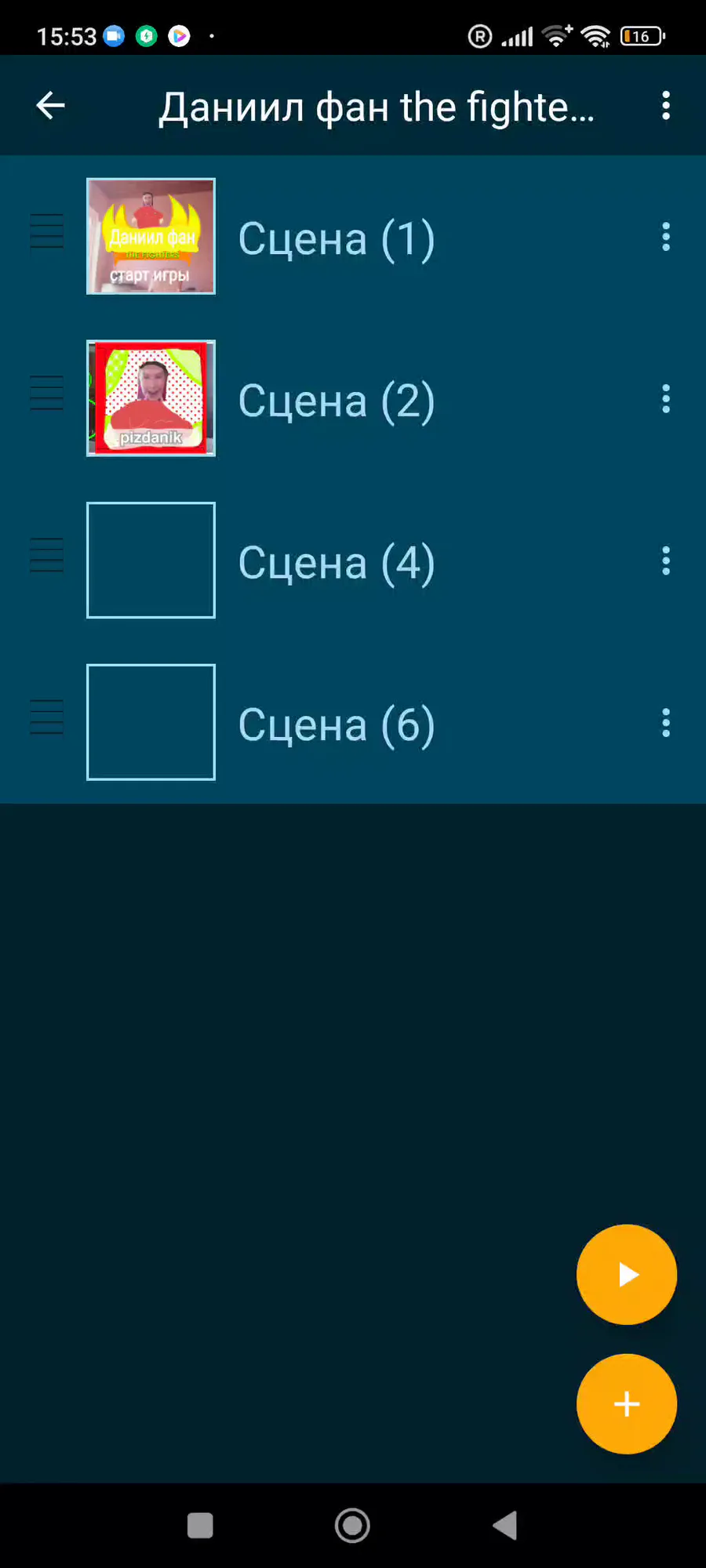
Task: Open options for Сцена (2)
Action: (x=666, y=399)
